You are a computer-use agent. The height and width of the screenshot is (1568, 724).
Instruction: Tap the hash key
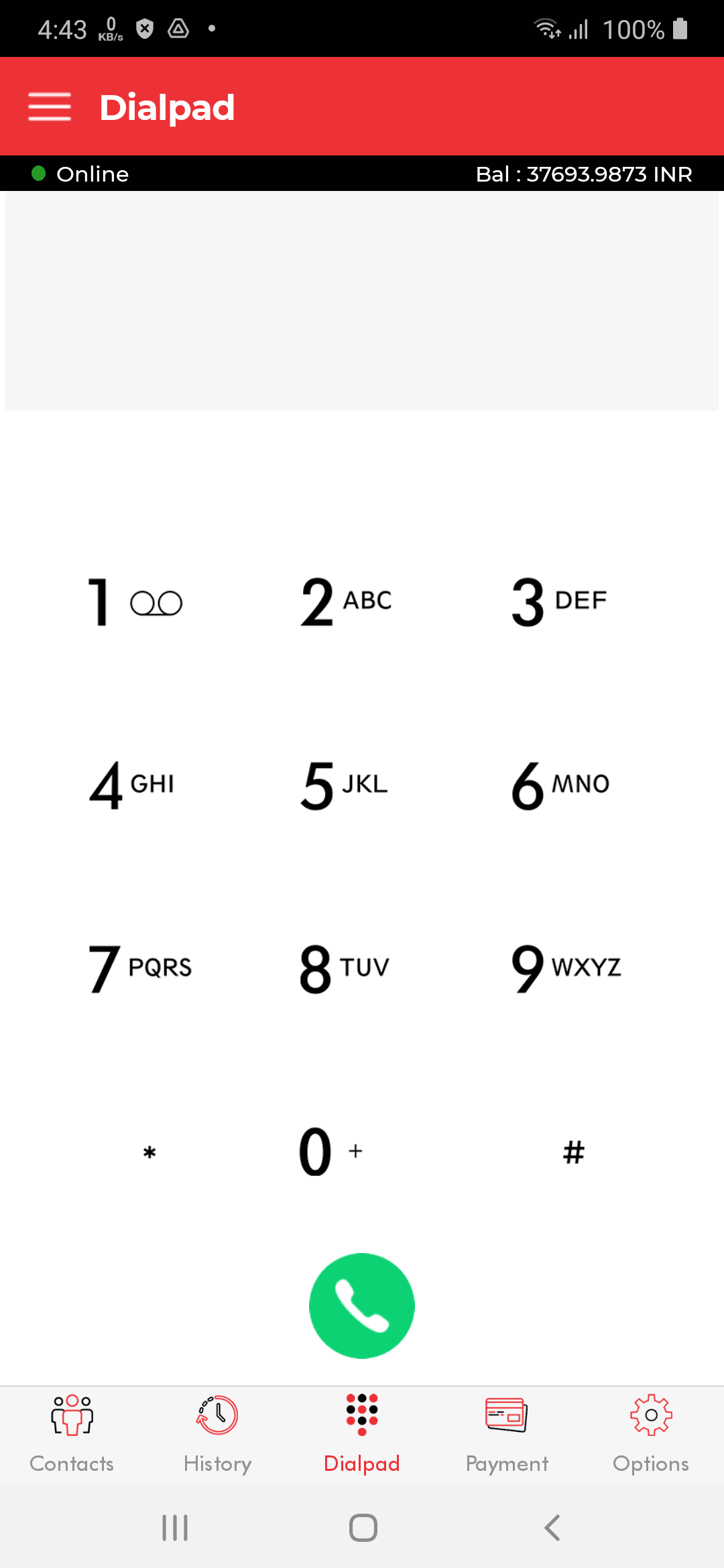pos(574,1153)
